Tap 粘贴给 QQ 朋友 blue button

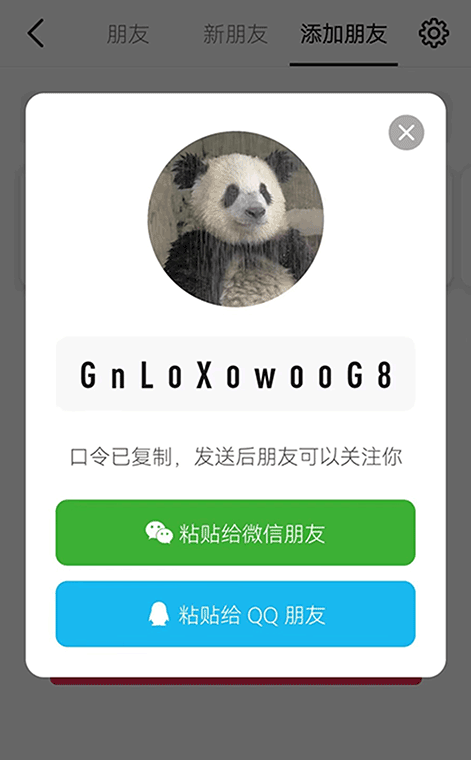(x=236, y=614)
